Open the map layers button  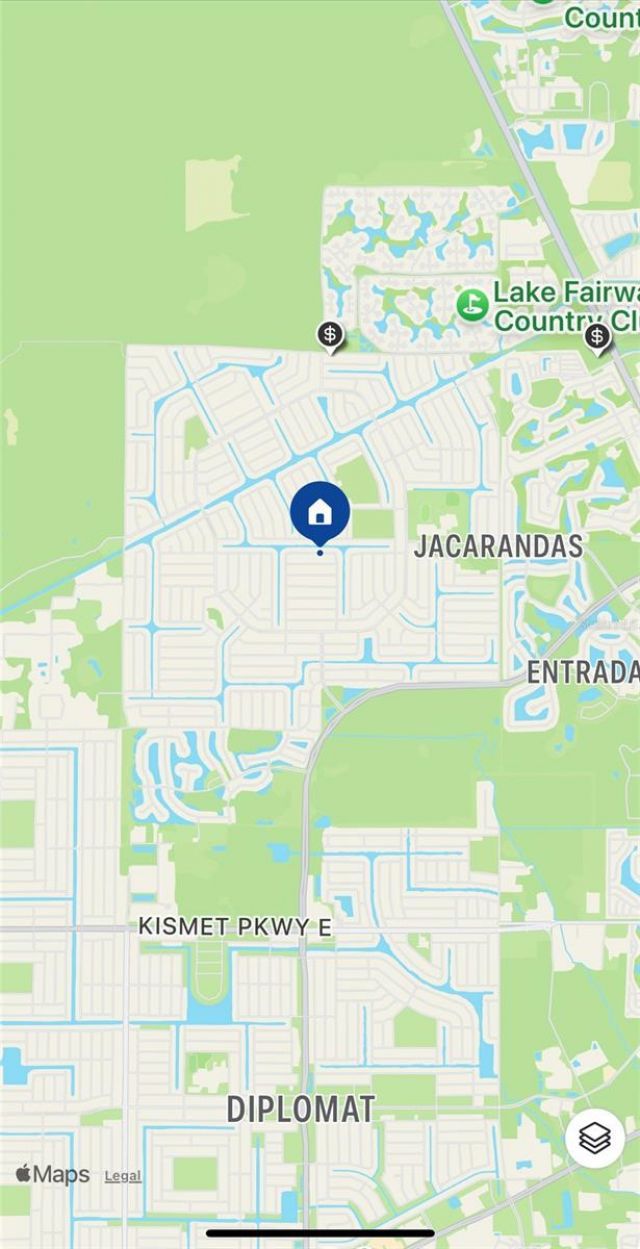(x=595, y=1138)
